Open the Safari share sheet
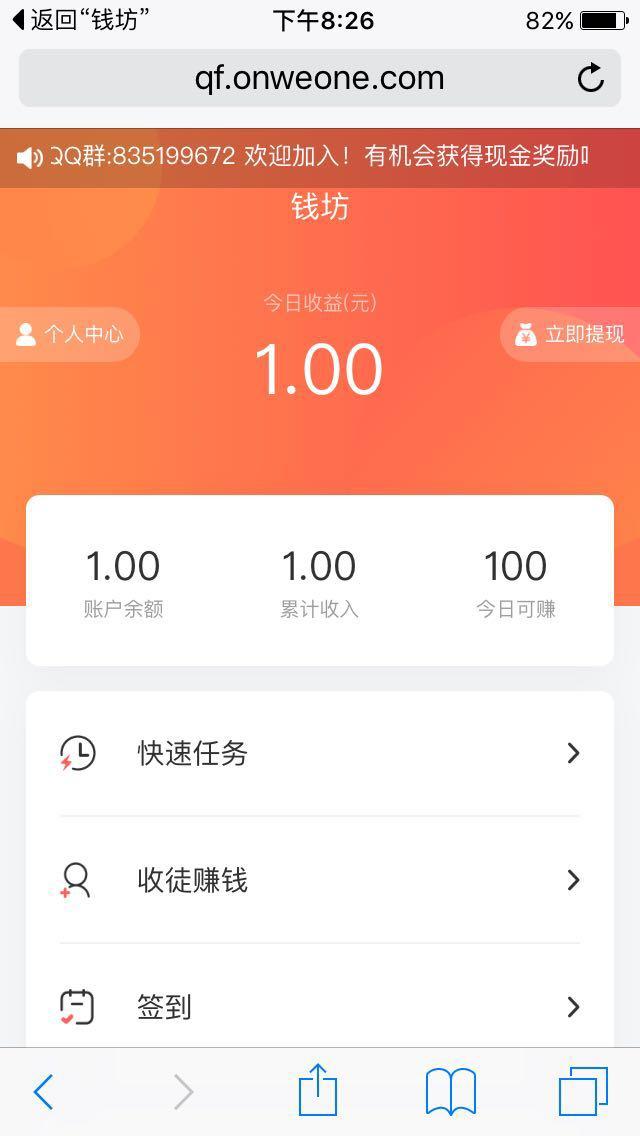 coord(318,1090)
